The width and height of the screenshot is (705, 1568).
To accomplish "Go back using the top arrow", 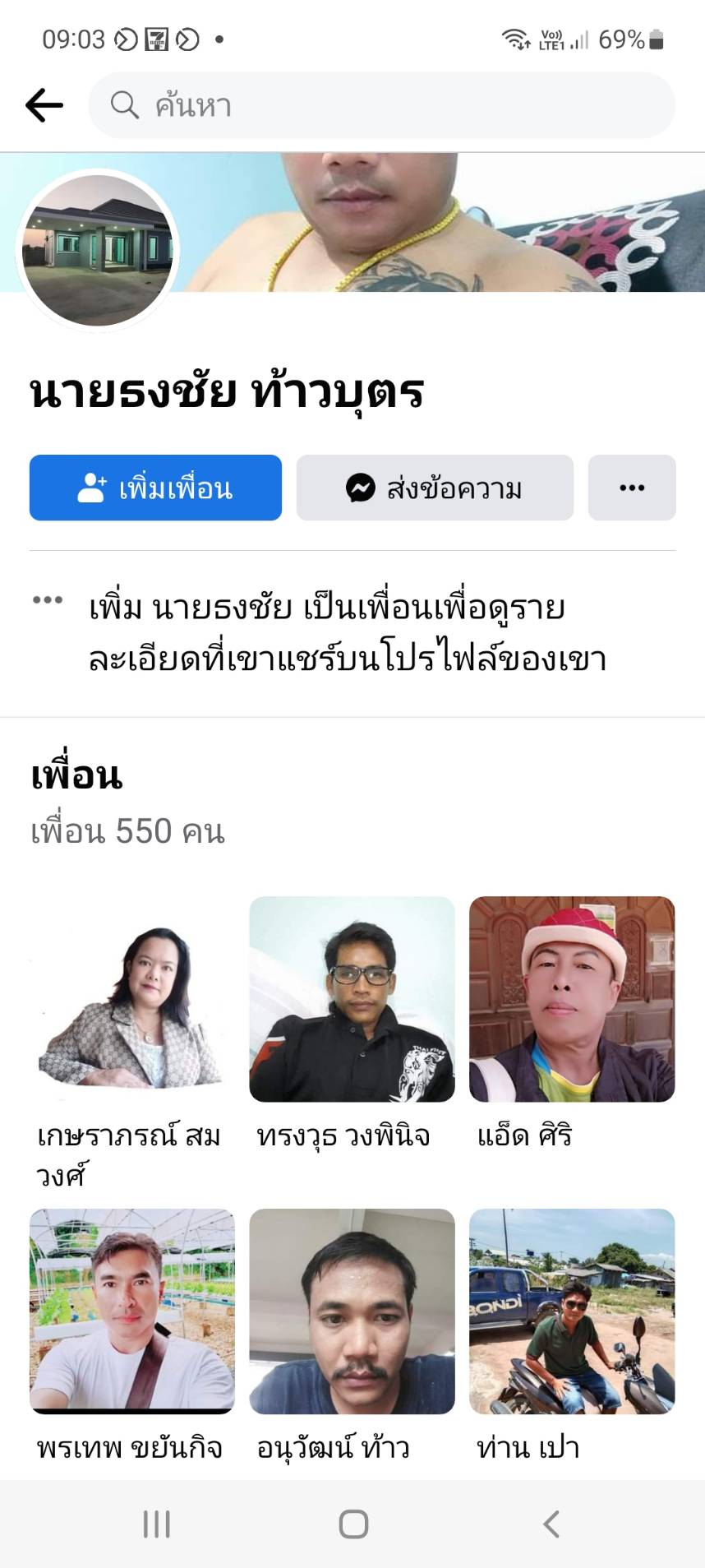I will (x=44, y=105).
